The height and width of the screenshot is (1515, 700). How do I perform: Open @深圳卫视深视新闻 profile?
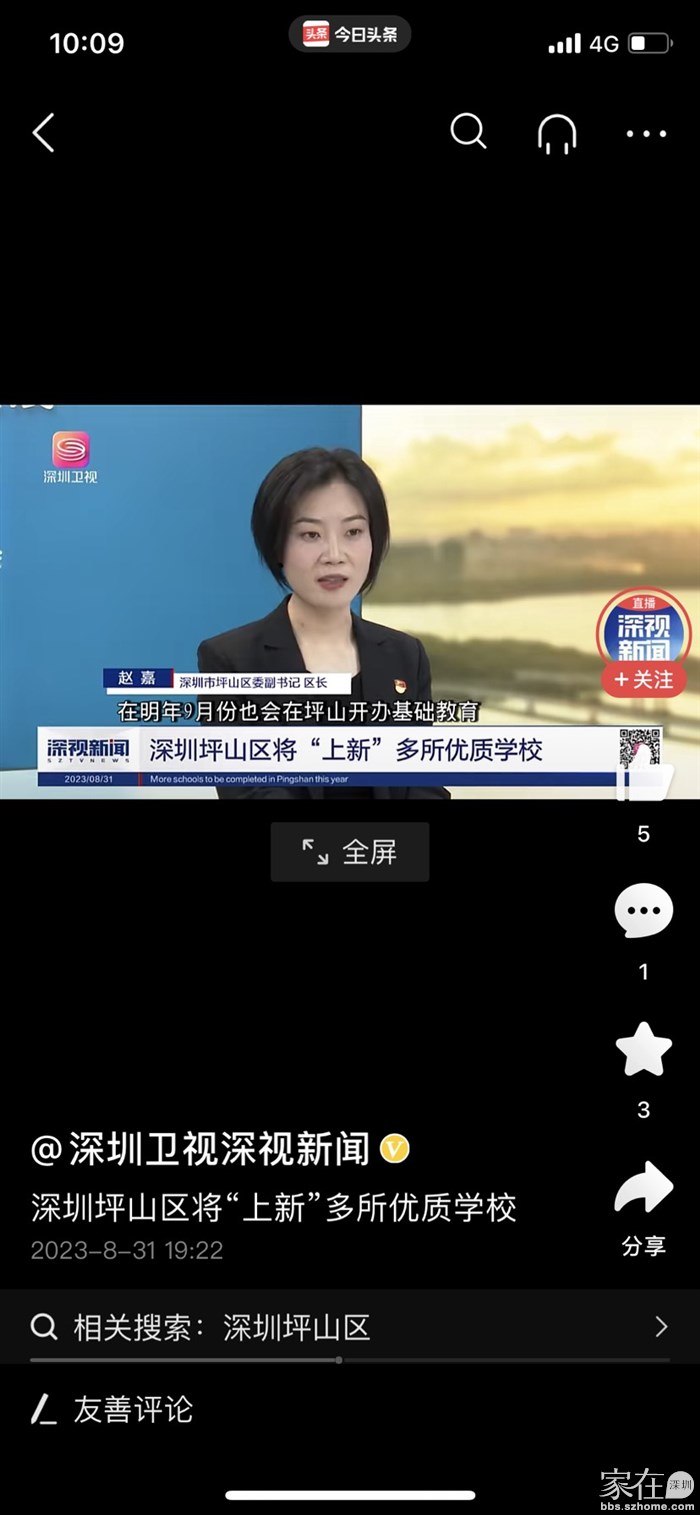pos(200,1150)
